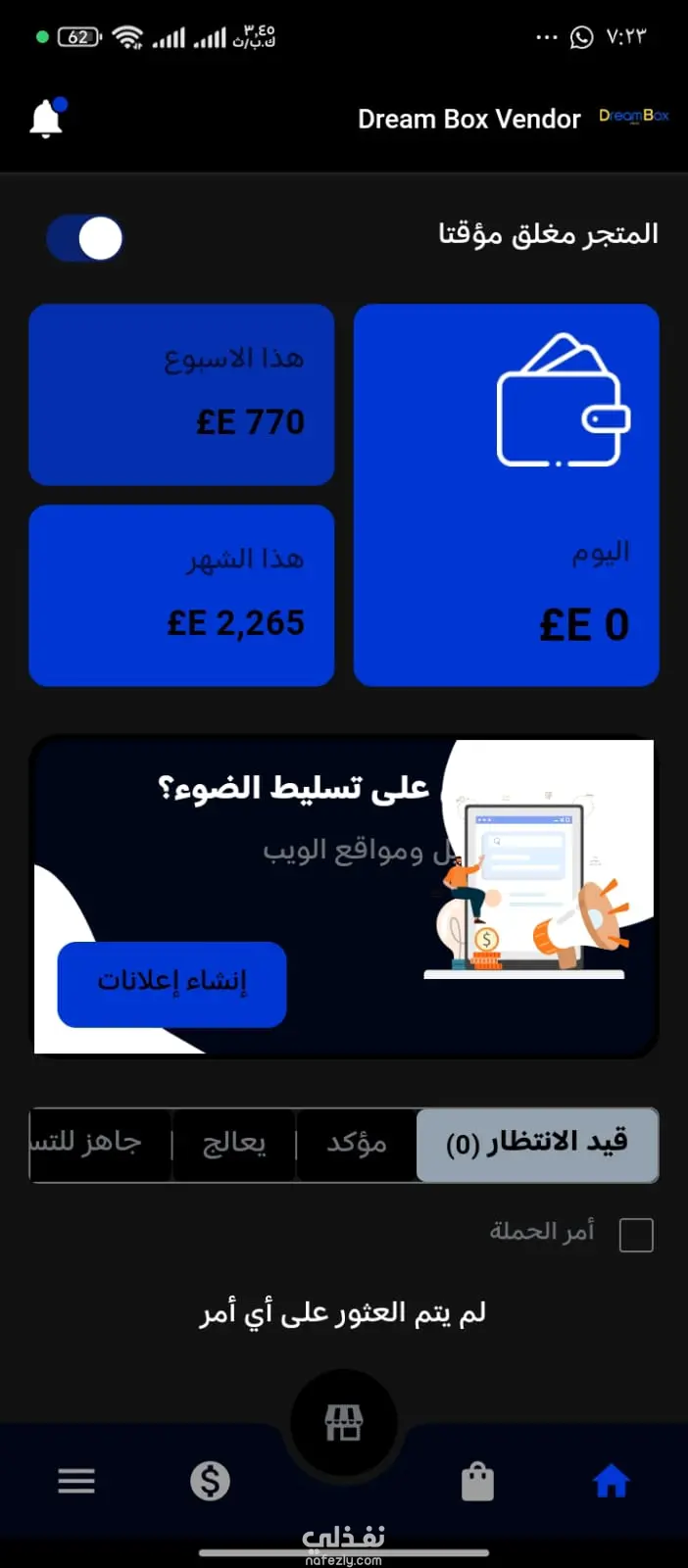Image resolution: width=688 pixels, height=1568 pixels.
Task: Open the home tab in bottom bar
Action: click(611, 1480)
